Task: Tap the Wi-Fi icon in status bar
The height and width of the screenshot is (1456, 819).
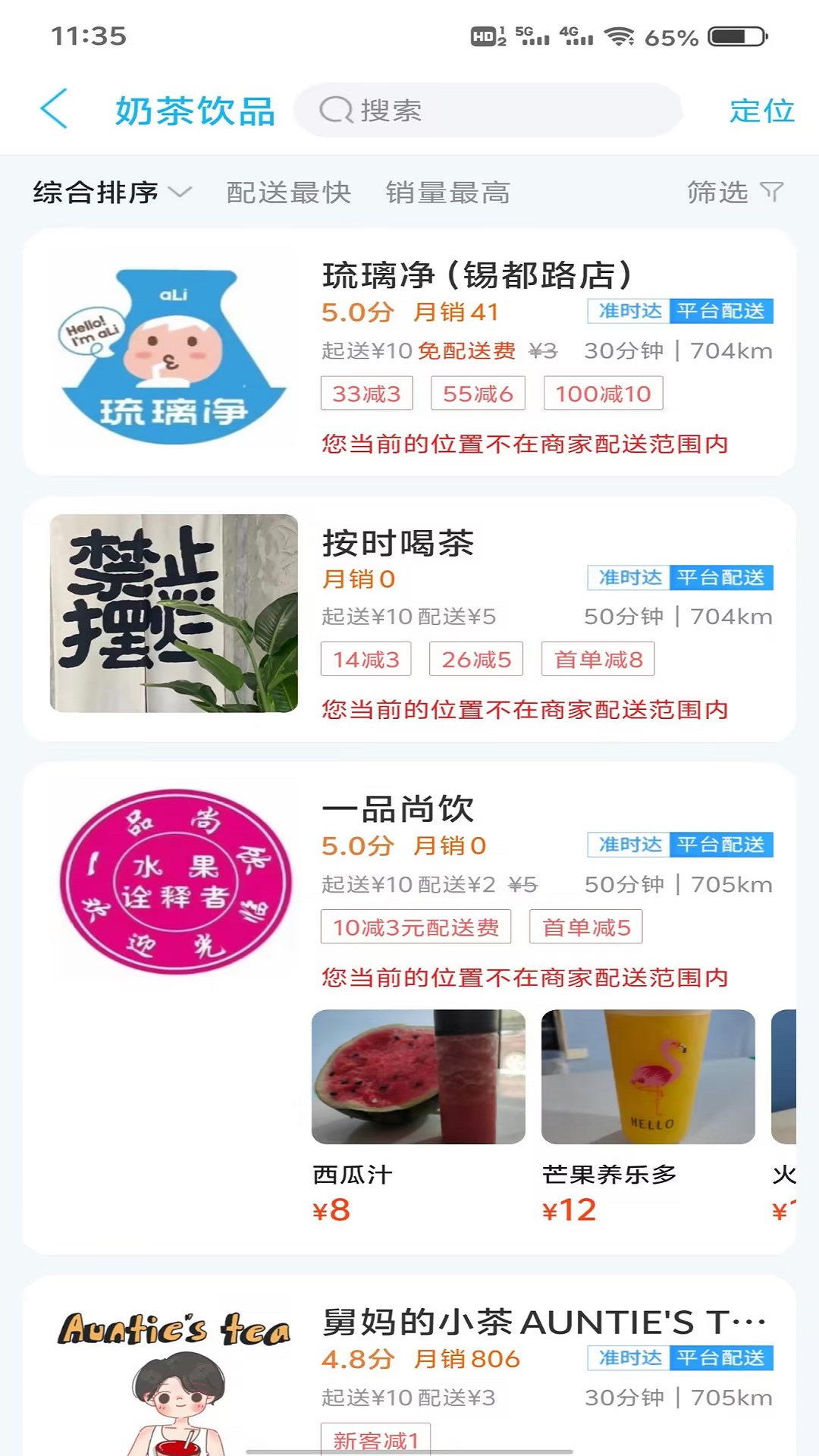Action: (x=620, y=36)
